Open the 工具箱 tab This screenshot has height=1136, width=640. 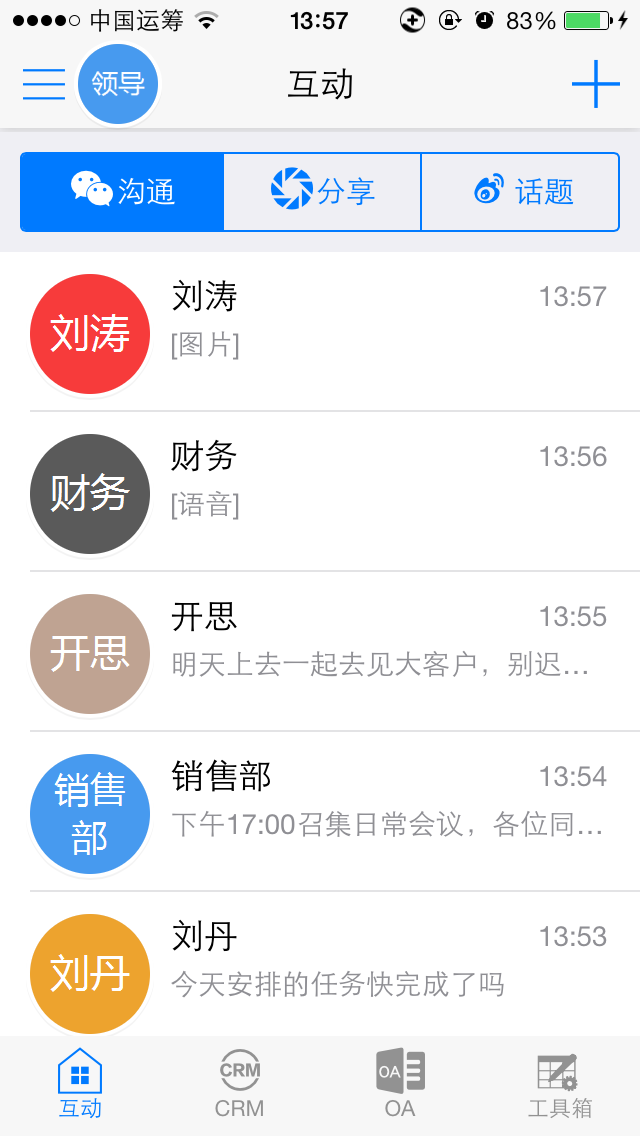pos(560,1086)
